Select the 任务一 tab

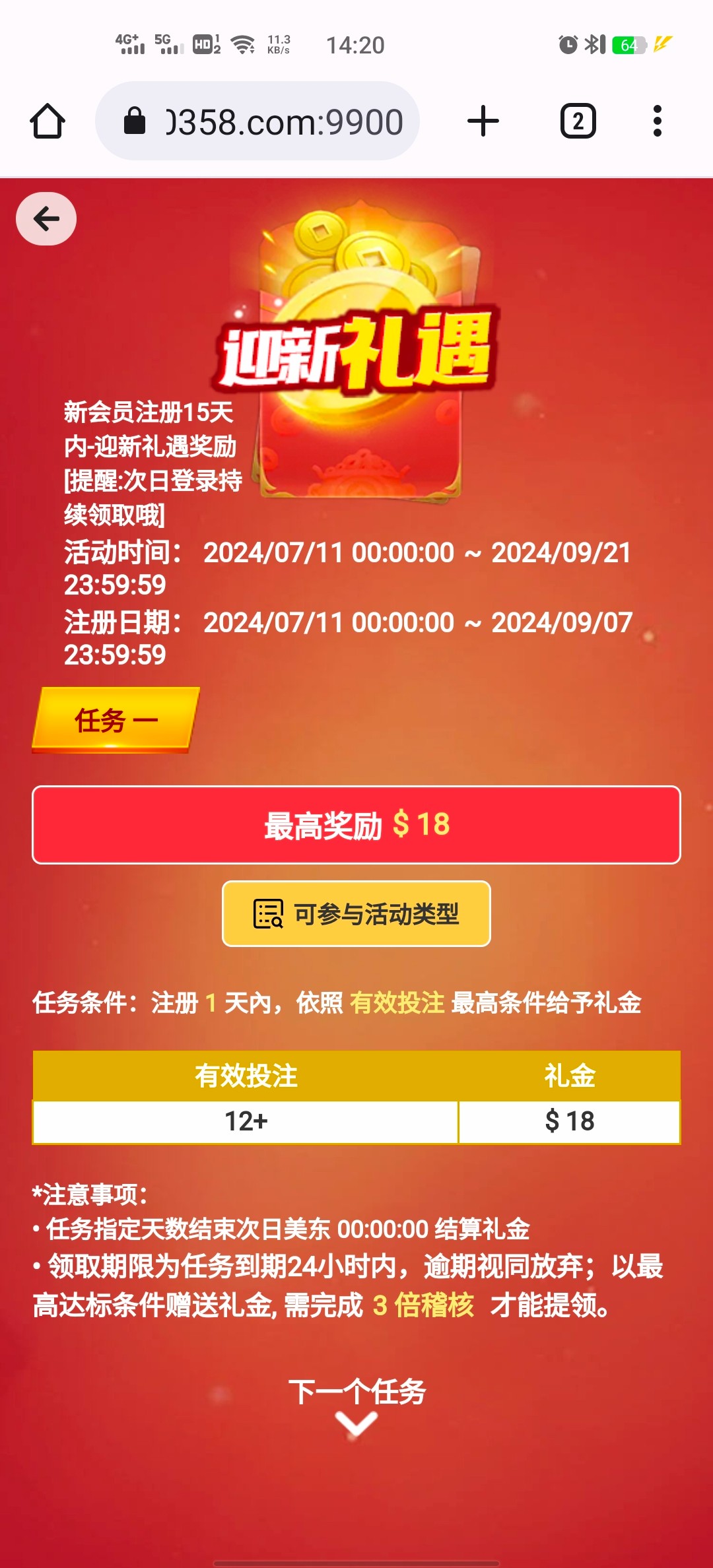(x=116, y=720)
